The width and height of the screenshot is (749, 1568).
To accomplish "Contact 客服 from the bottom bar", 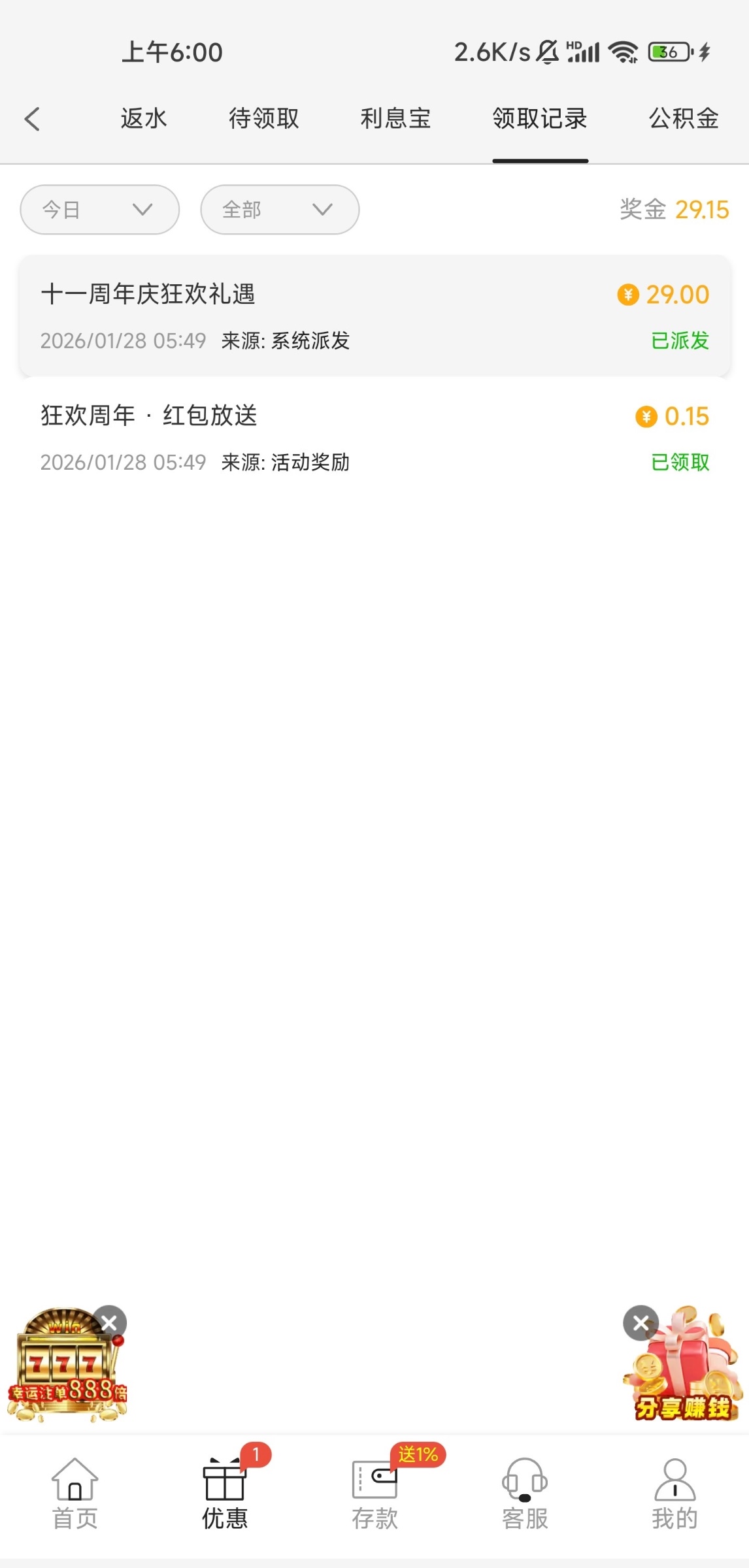I will click(524, 1496).
